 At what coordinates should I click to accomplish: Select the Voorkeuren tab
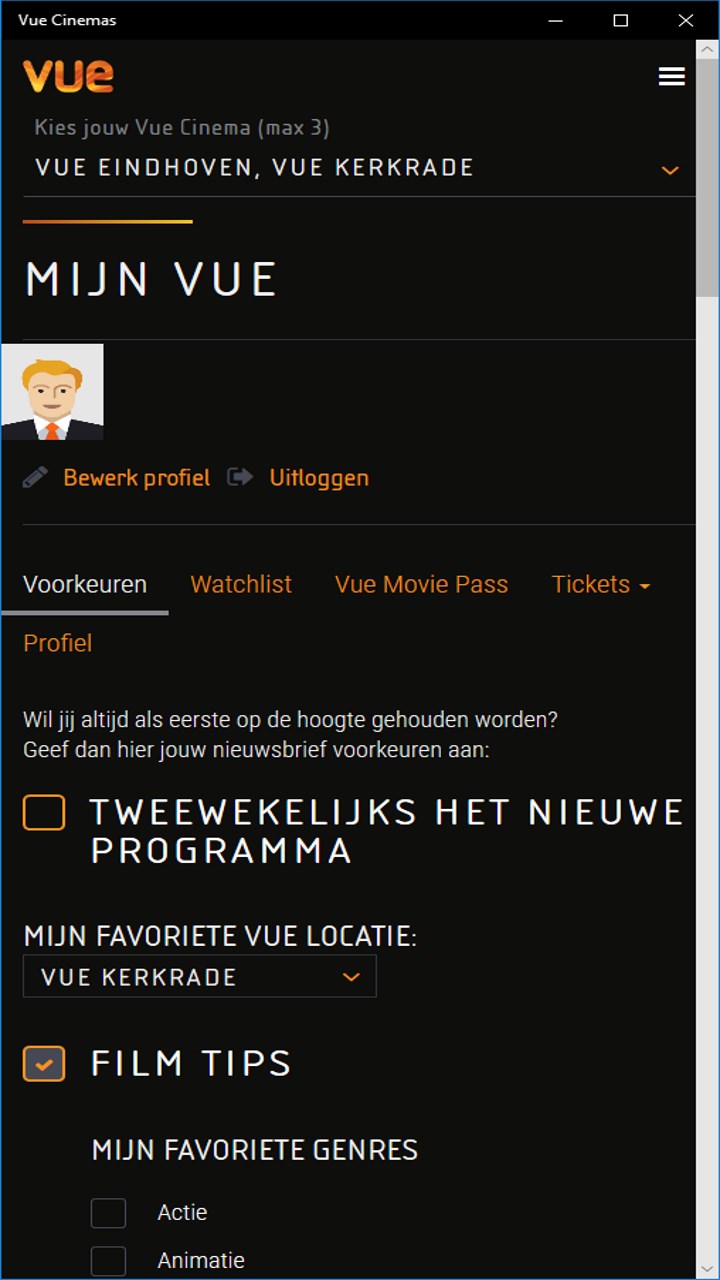[x=85, y=585]
